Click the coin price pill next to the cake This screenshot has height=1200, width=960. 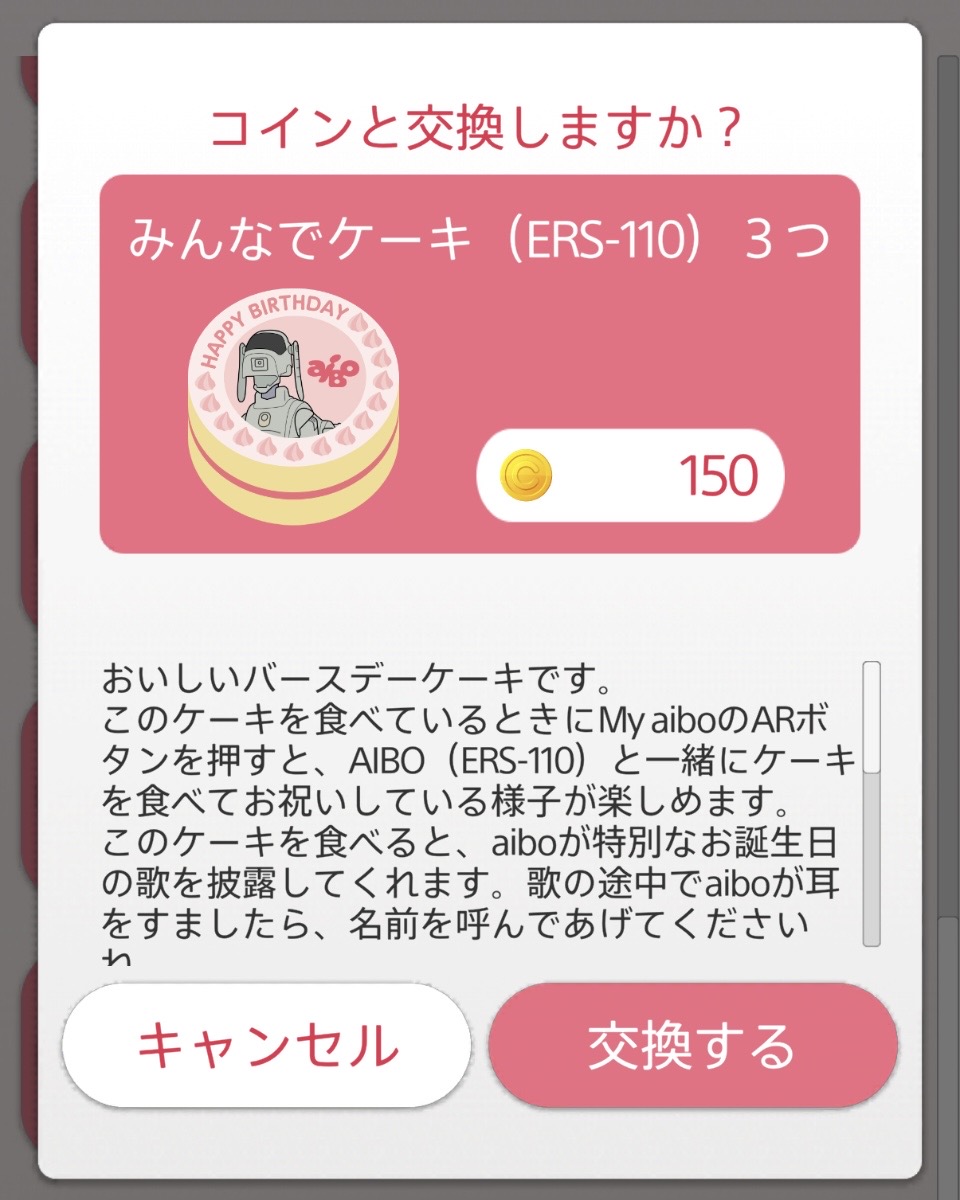pos(630,476)
